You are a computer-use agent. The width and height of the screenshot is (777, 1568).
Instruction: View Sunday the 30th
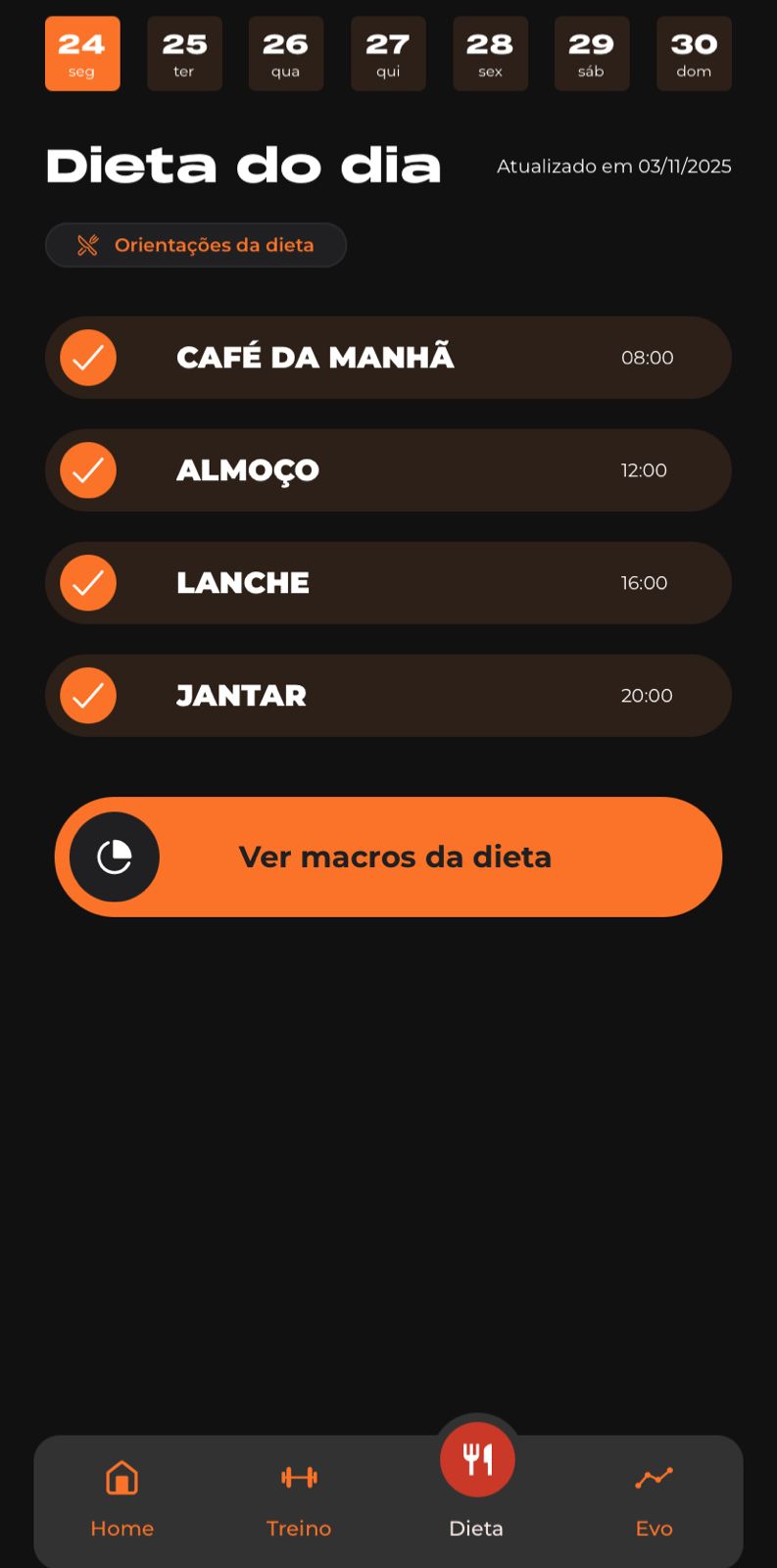point(694,54)
